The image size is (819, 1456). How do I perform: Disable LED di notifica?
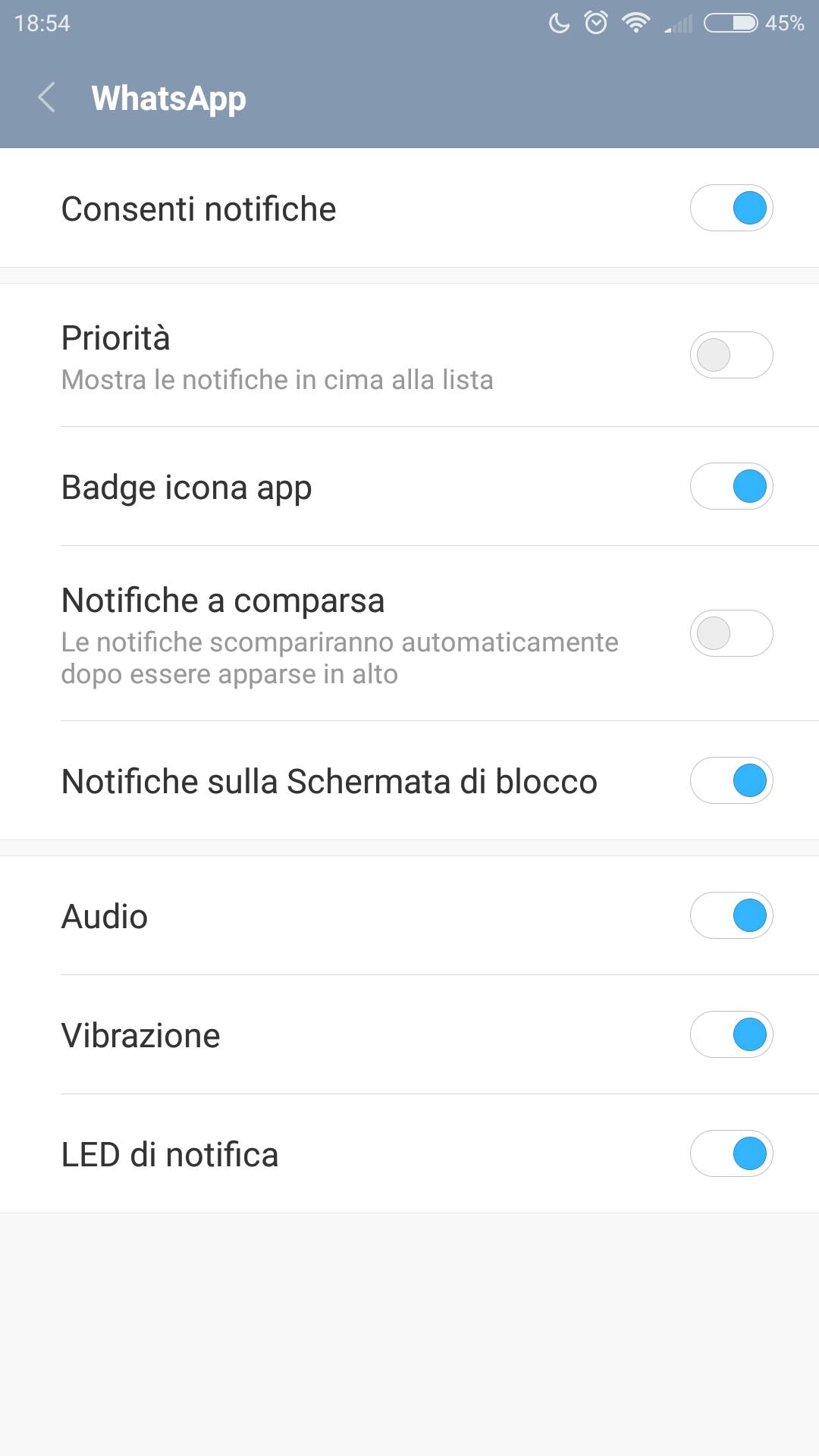tap(731, 1153)
